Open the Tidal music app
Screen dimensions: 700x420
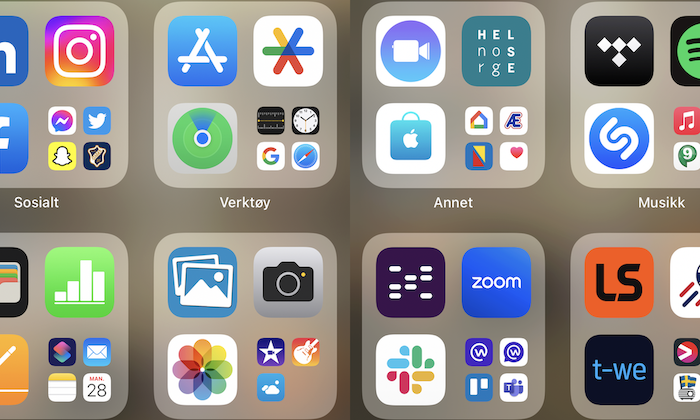coord(619,51)
